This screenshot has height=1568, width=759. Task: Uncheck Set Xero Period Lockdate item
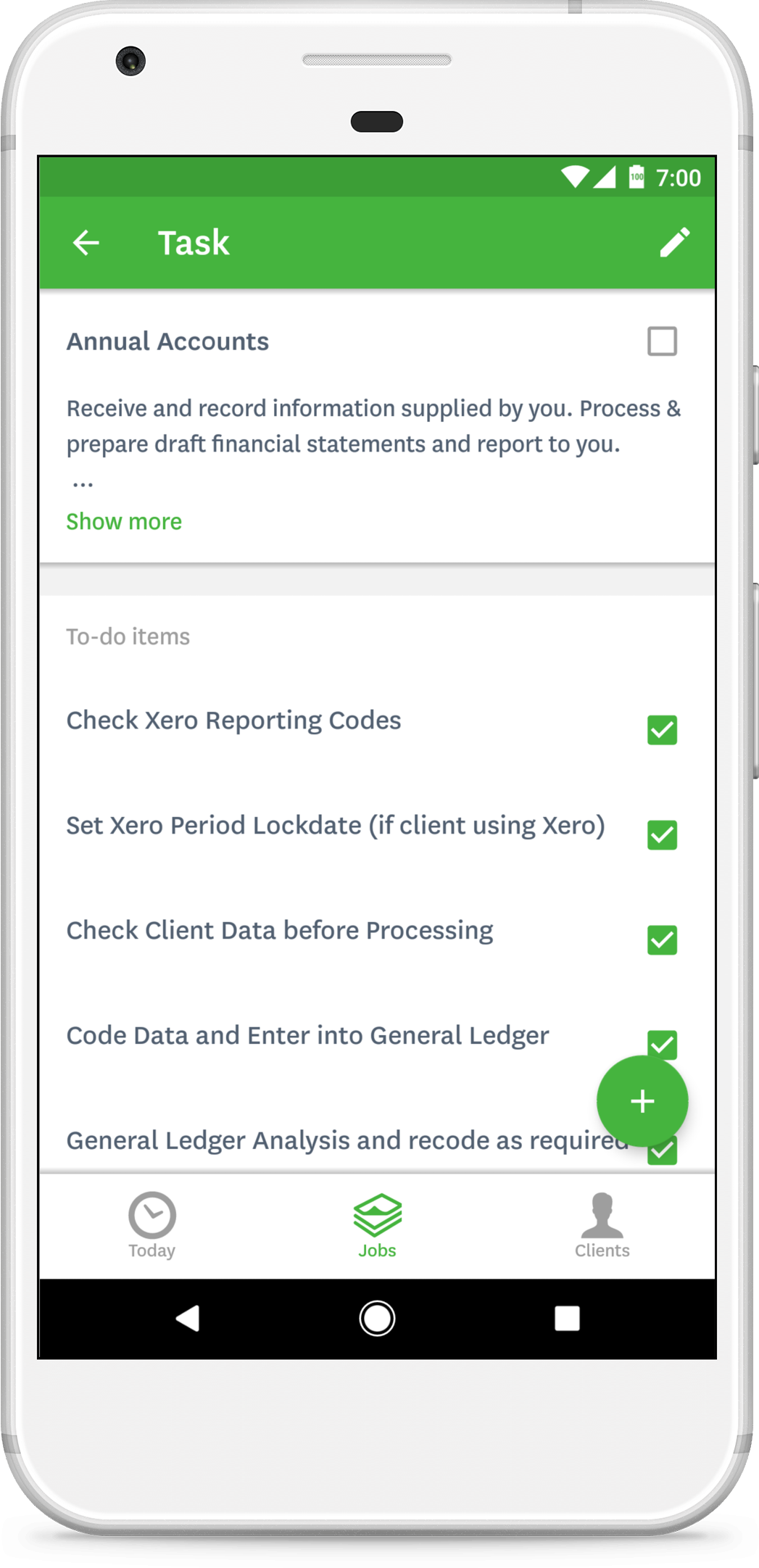[662, 835]
